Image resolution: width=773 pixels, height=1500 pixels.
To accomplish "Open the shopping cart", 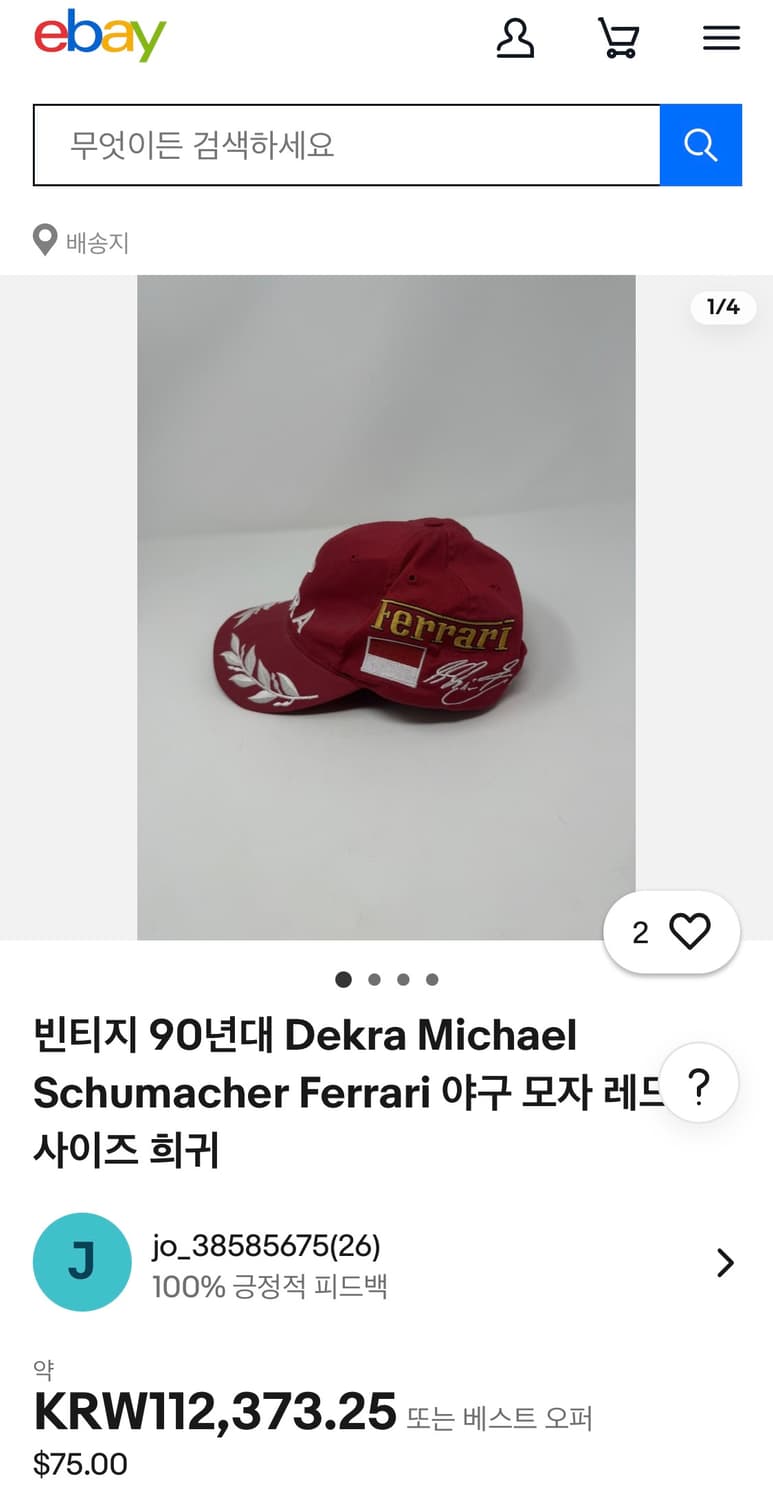I will pyautogui.click(x=619, y=38).
